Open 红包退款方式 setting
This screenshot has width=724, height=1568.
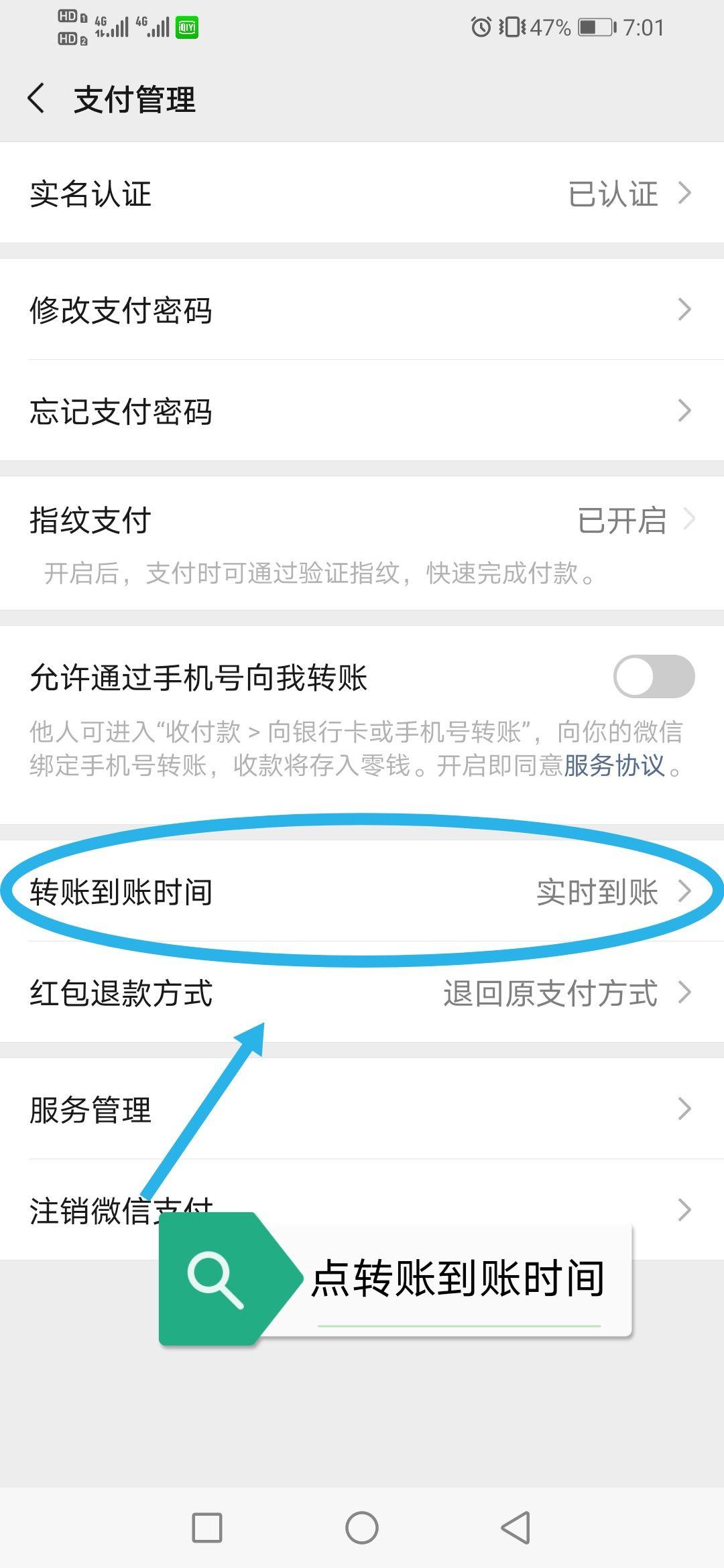pos(362,992)
